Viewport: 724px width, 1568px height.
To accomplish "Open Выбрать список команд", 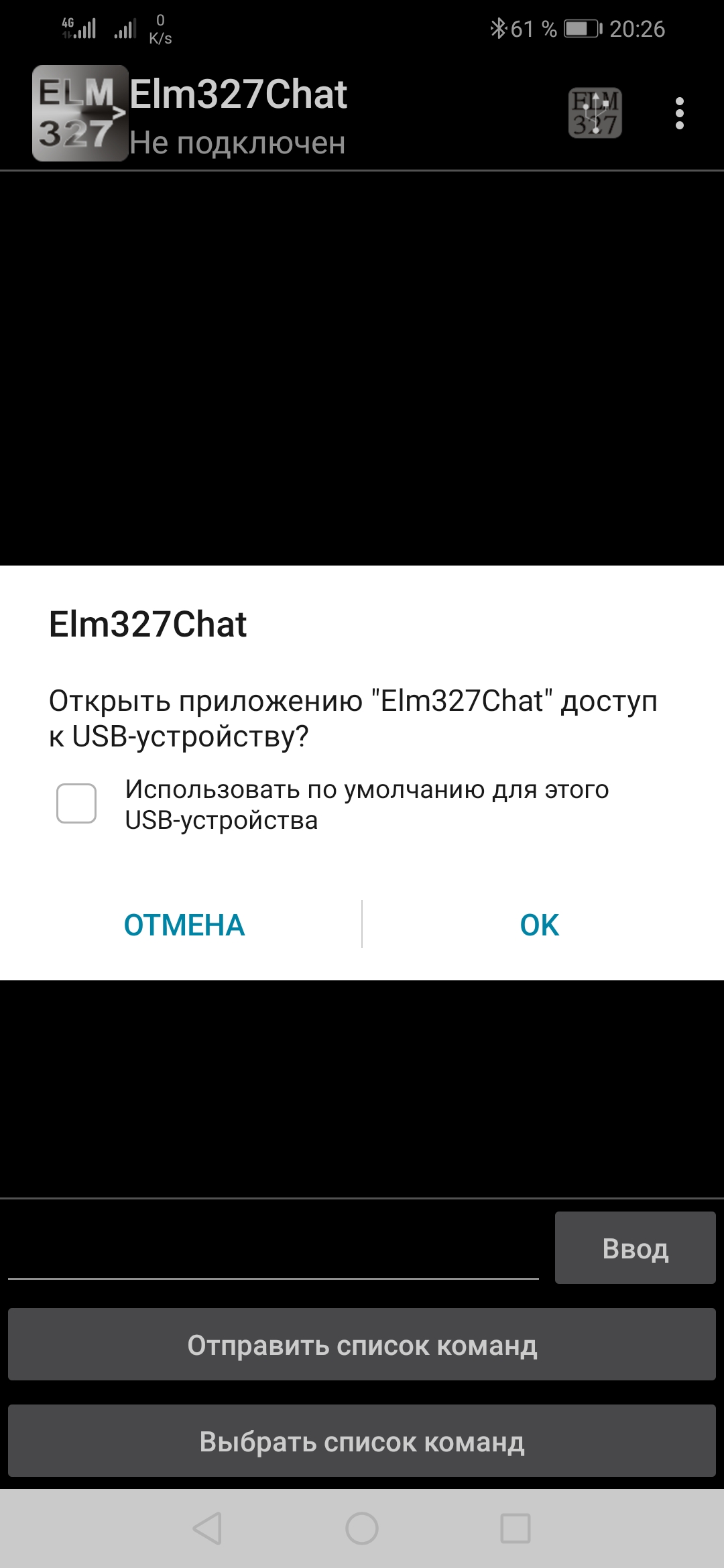I will click(362, 1441).
